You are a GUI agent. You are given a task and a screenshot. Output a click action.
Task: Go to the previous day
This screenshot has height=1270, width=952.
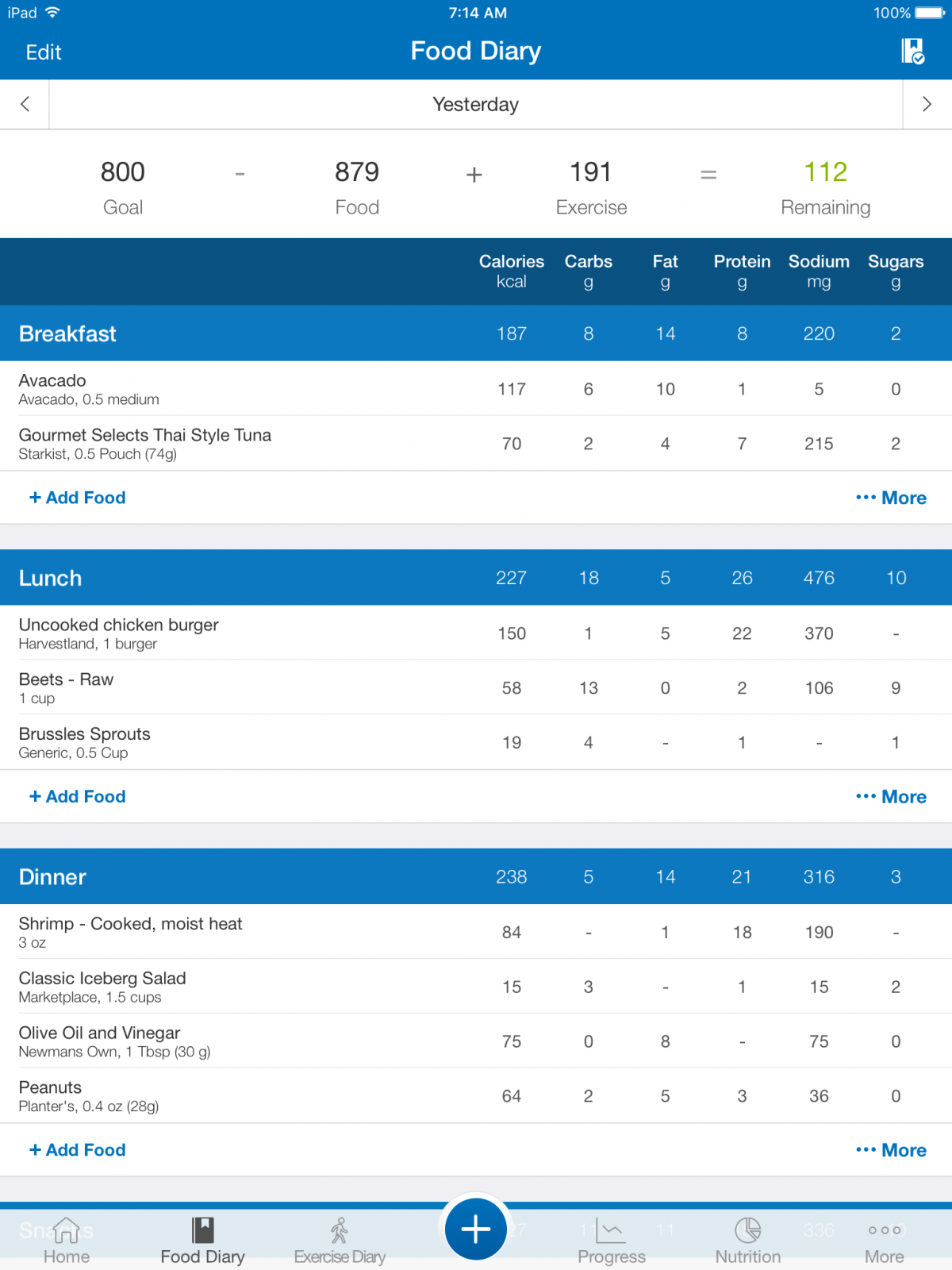(25, 104)
